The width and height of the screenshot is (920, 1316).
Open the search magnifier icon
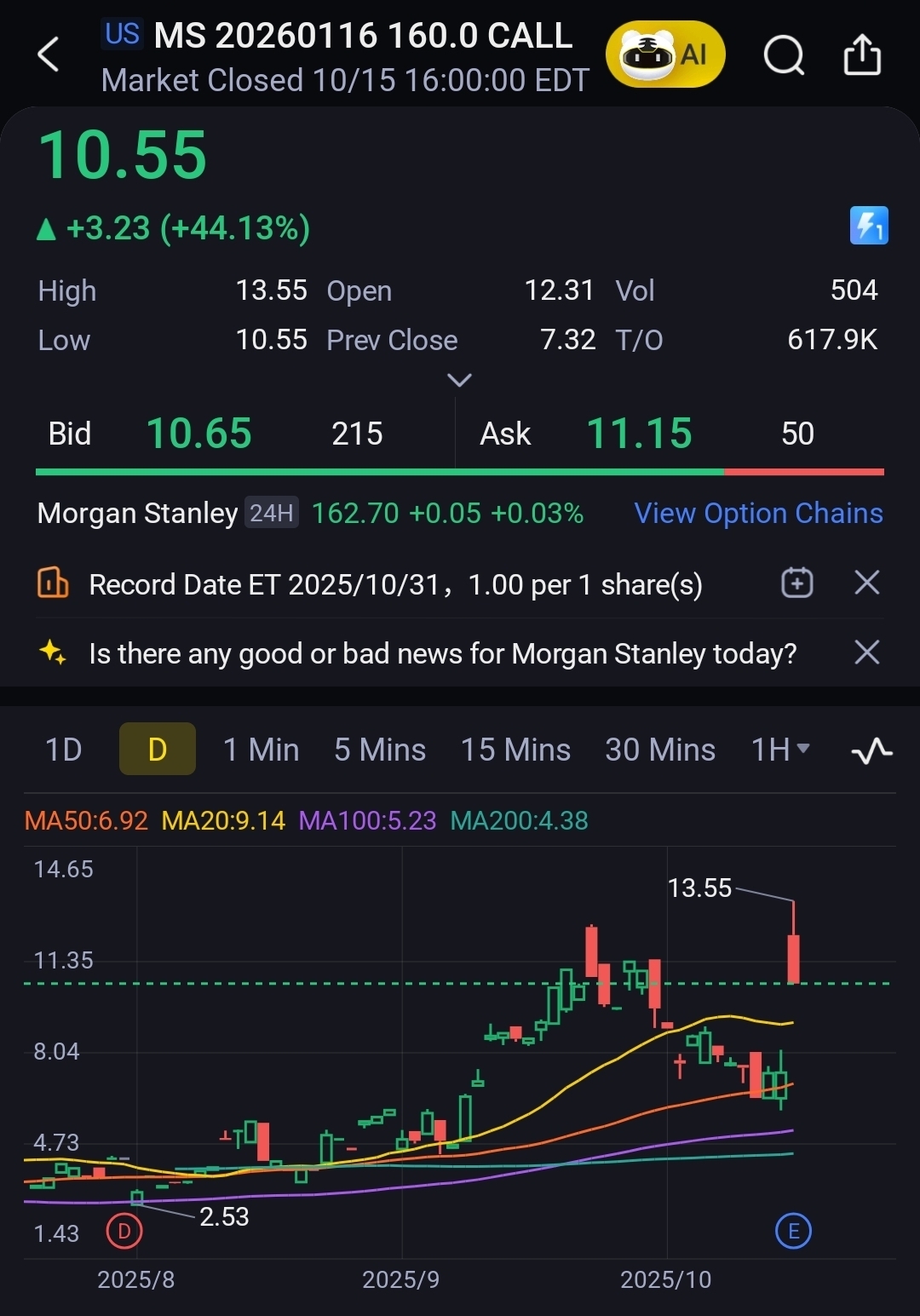pyautogui.click(x=783, y=56)
